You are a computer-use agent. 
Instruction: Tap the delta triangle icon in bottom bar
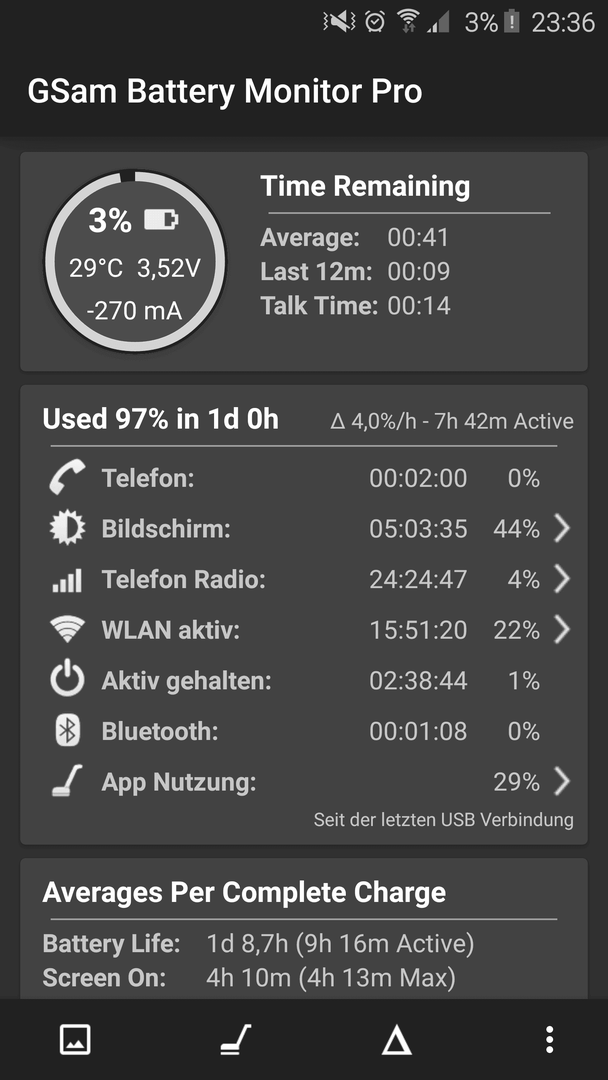[397, 1040]
